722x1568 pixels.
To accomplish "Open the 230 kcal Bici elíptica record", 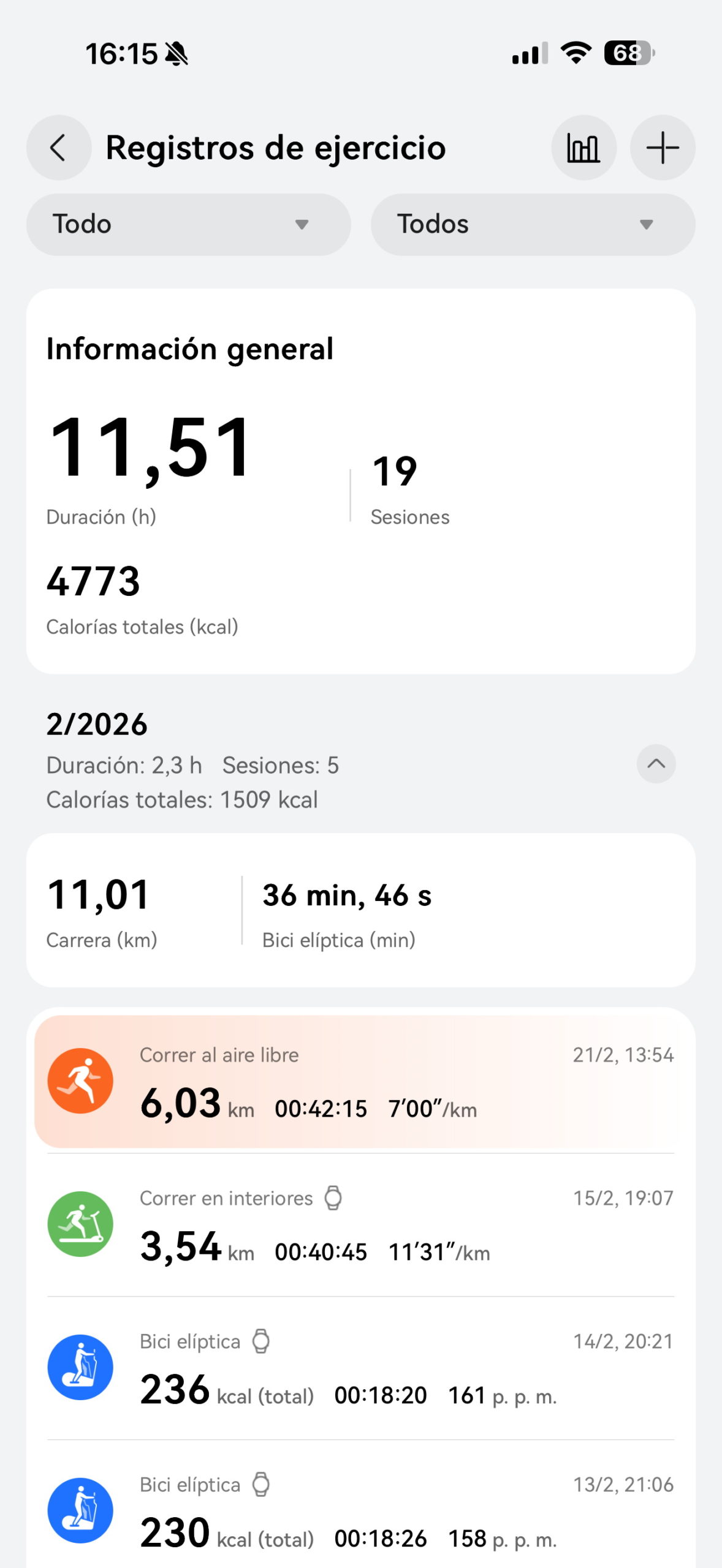I will (360, 1512).
